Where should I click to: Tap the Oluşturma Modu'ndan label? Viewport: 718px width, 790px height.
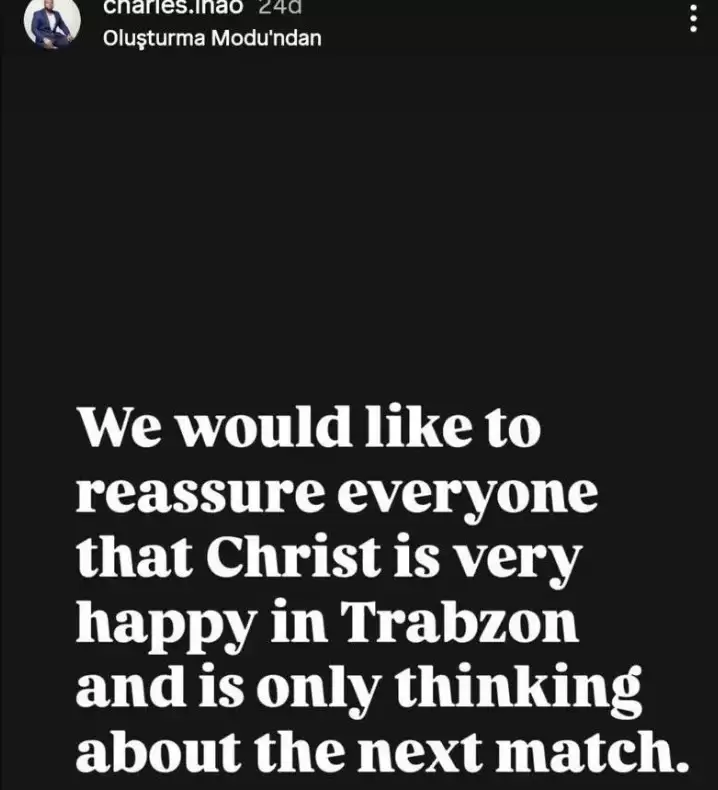pos(212,39)
